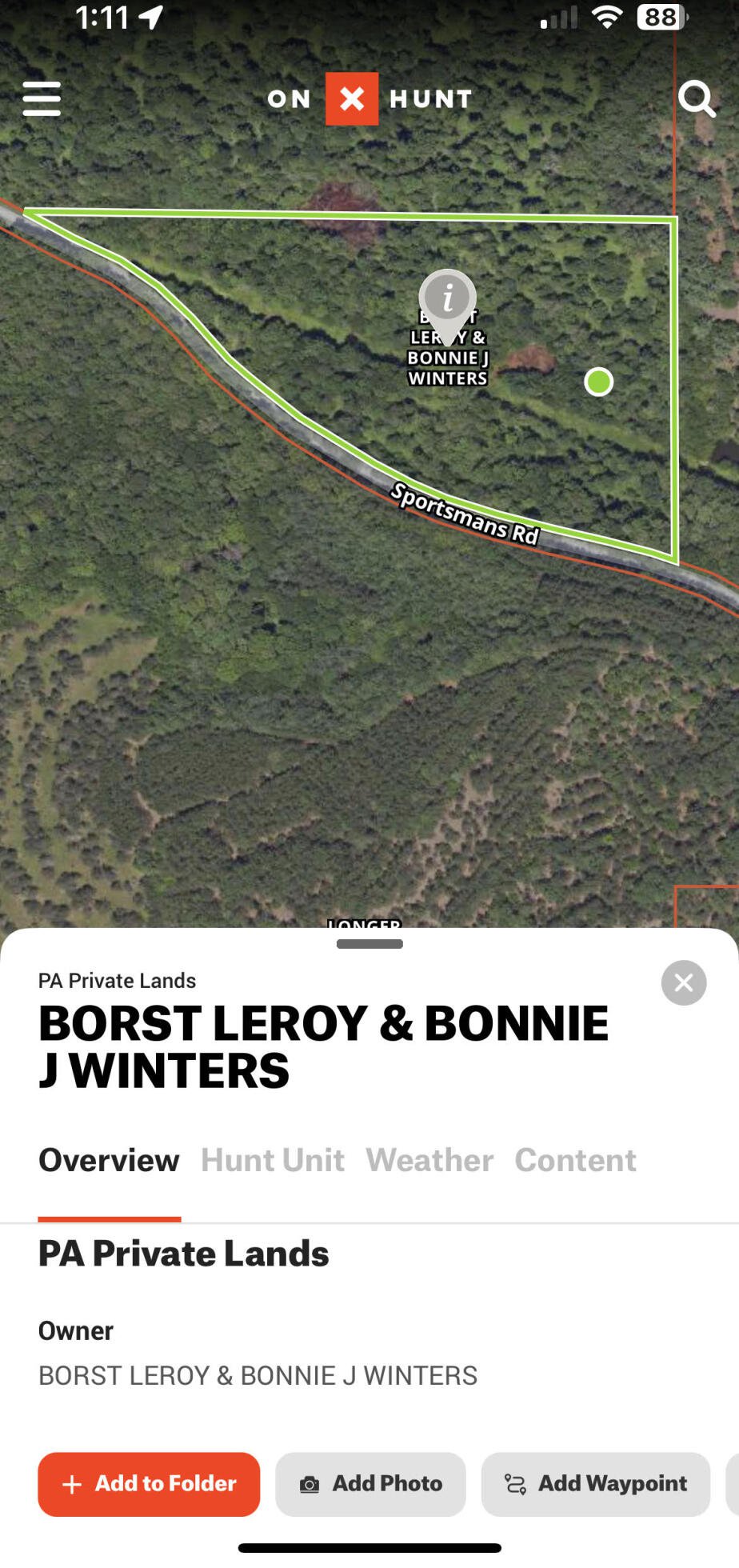Screen dimensions: 739x1568
Task: Open the hamburger menu
Action: click(x=42, y=98)
